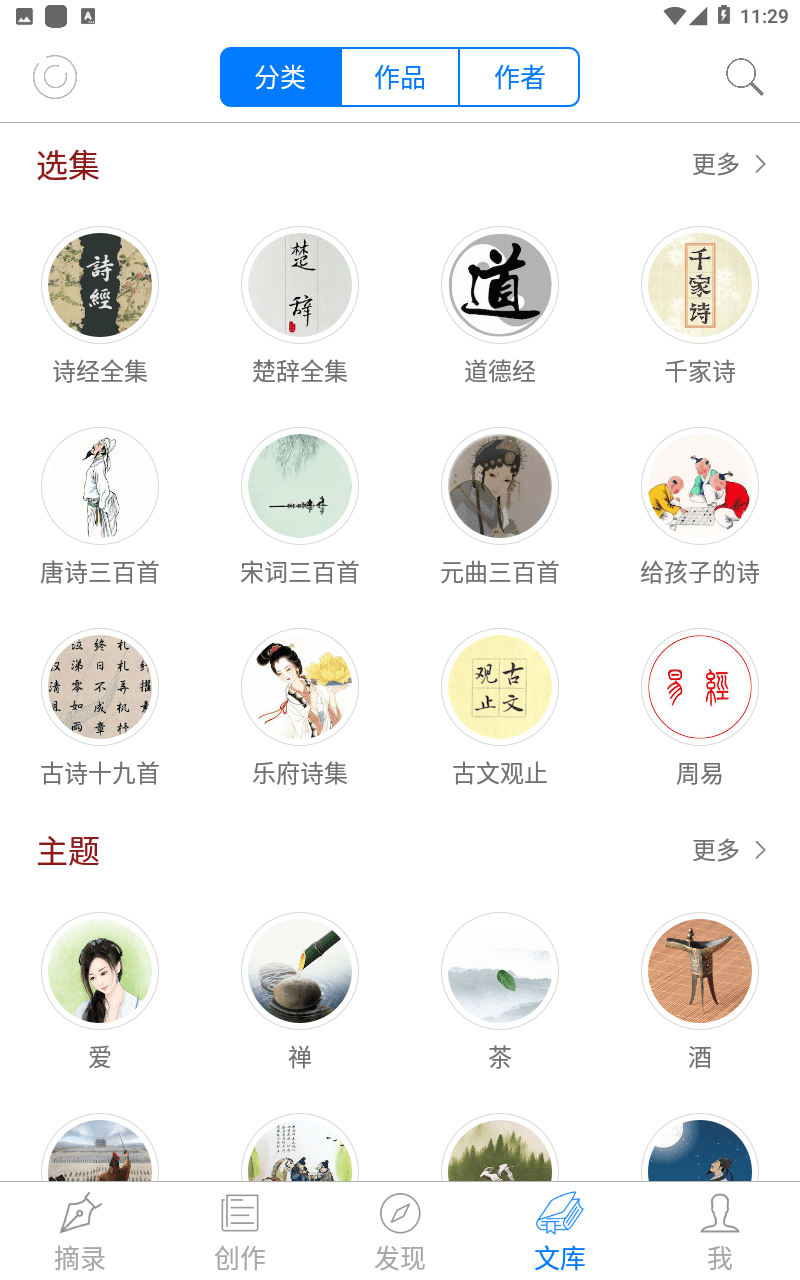Screen dimensions: 800x1280
Task: Open 宋词三百首
Action: point(300,507)
